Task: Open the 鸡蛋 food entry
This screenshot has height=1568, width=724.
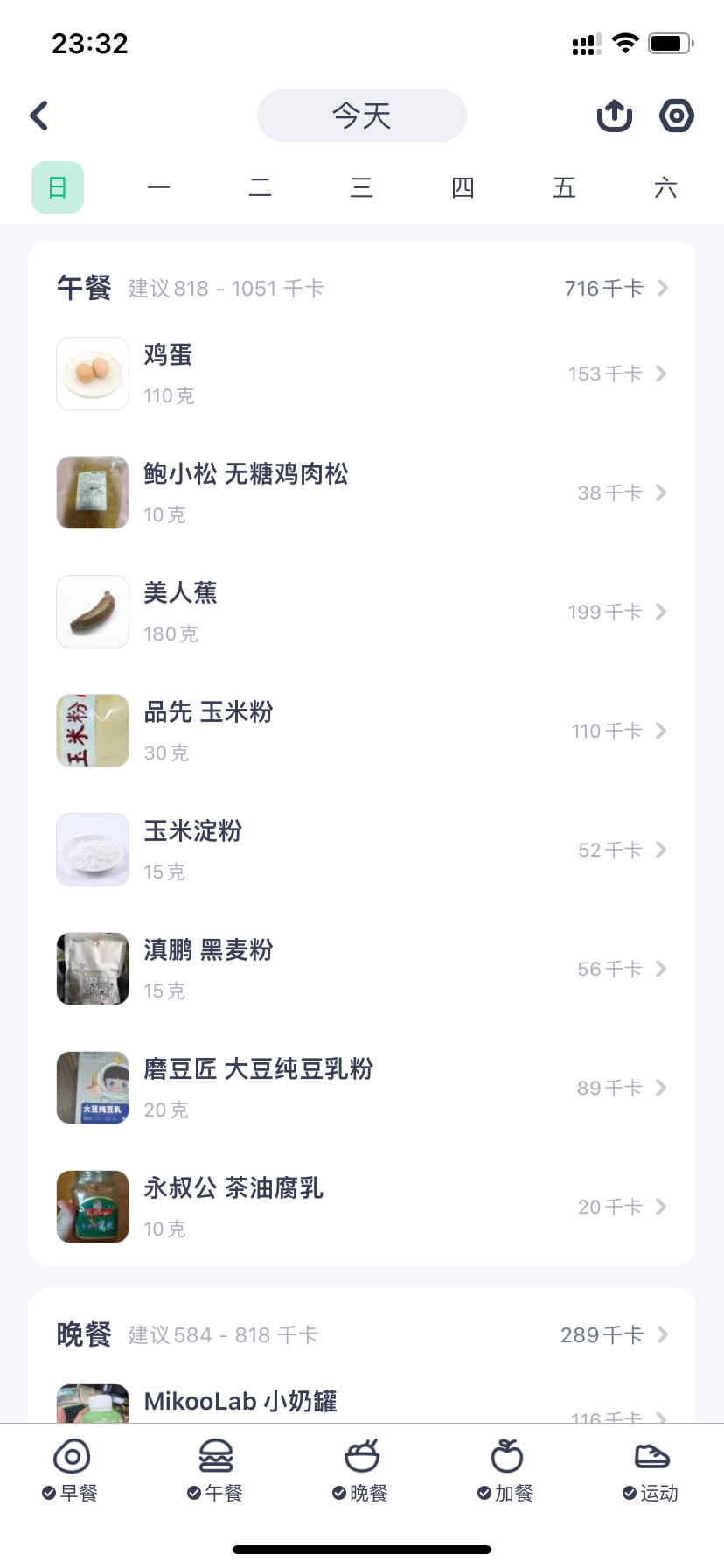Action: pos(361,374)
